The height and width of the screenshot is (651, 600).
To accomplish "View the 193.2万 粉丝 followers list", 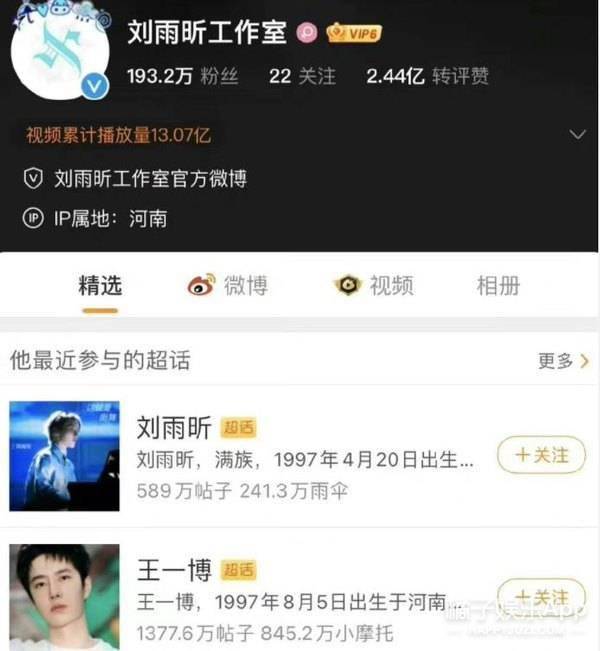I will pyautogui.click(x=182, y=76).
